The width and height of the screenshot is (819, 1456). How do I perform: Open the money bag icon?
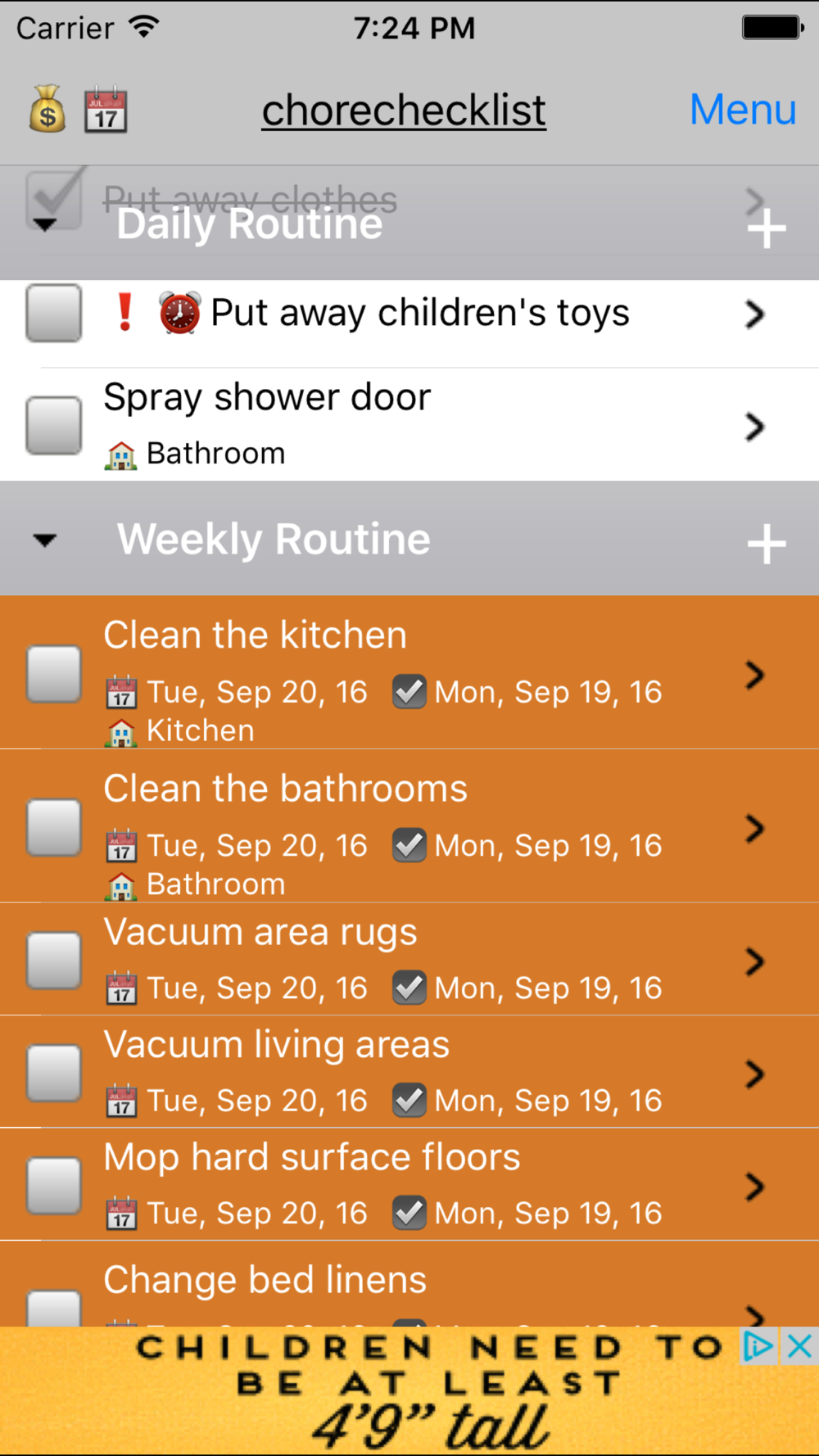tap(48, 110)
